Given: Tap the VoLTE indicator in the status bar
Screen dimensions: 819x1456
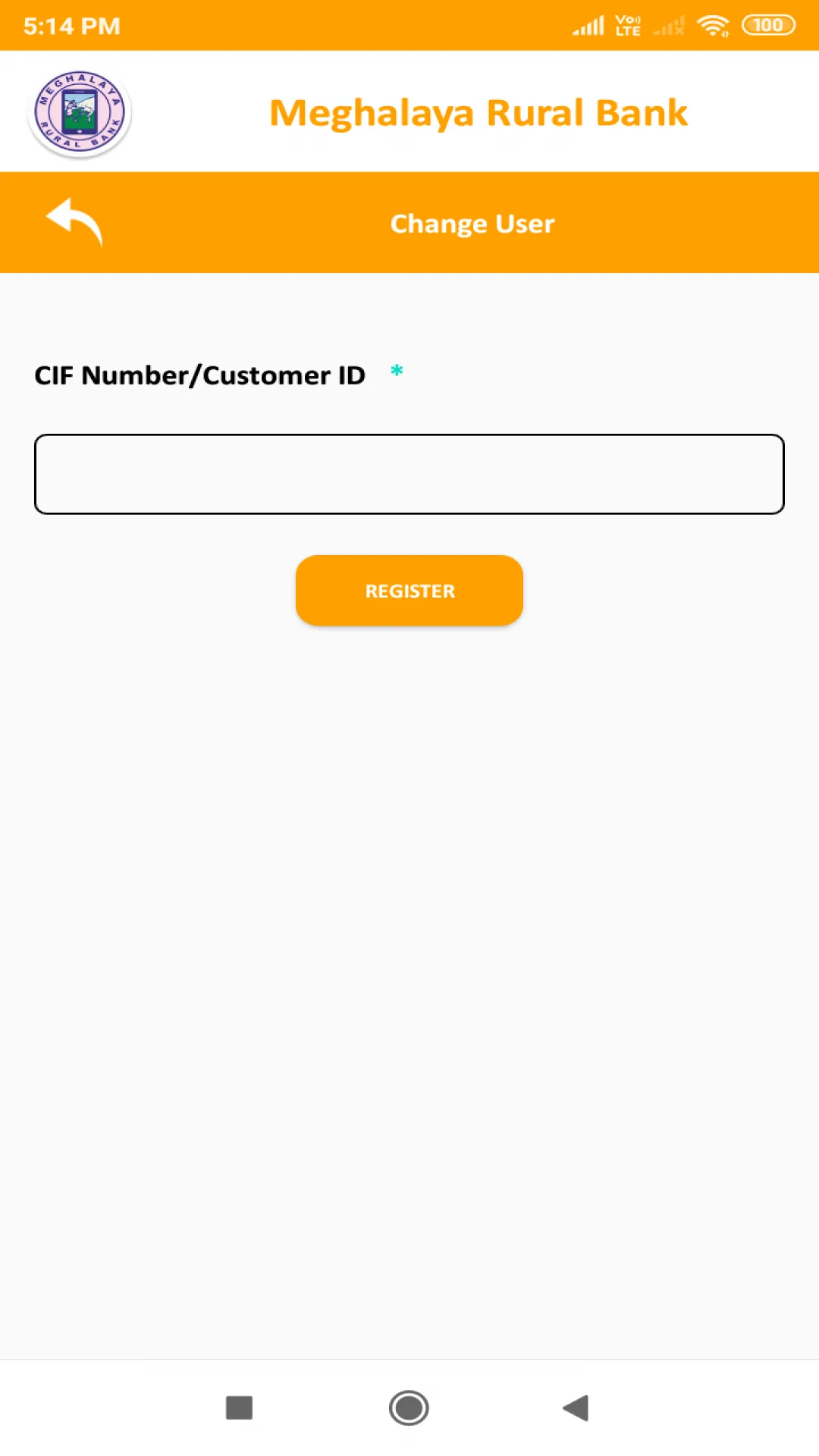Looking at the screenshot, I should coord(626,24).
